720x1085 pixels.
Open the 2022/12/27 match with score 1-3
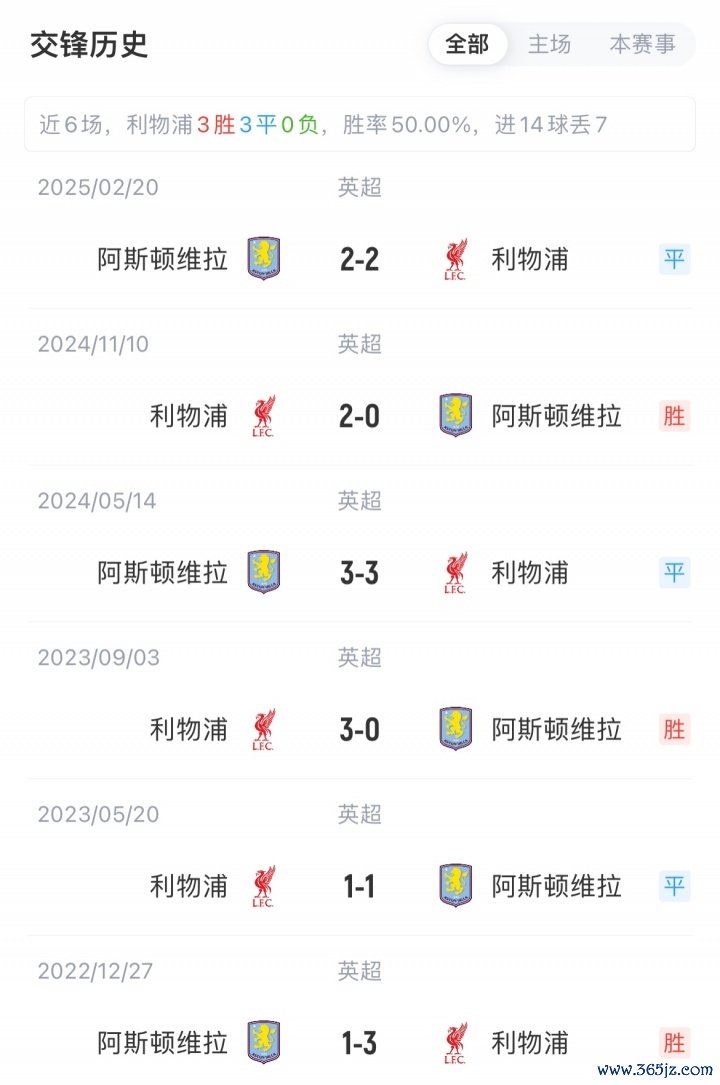359,1043
